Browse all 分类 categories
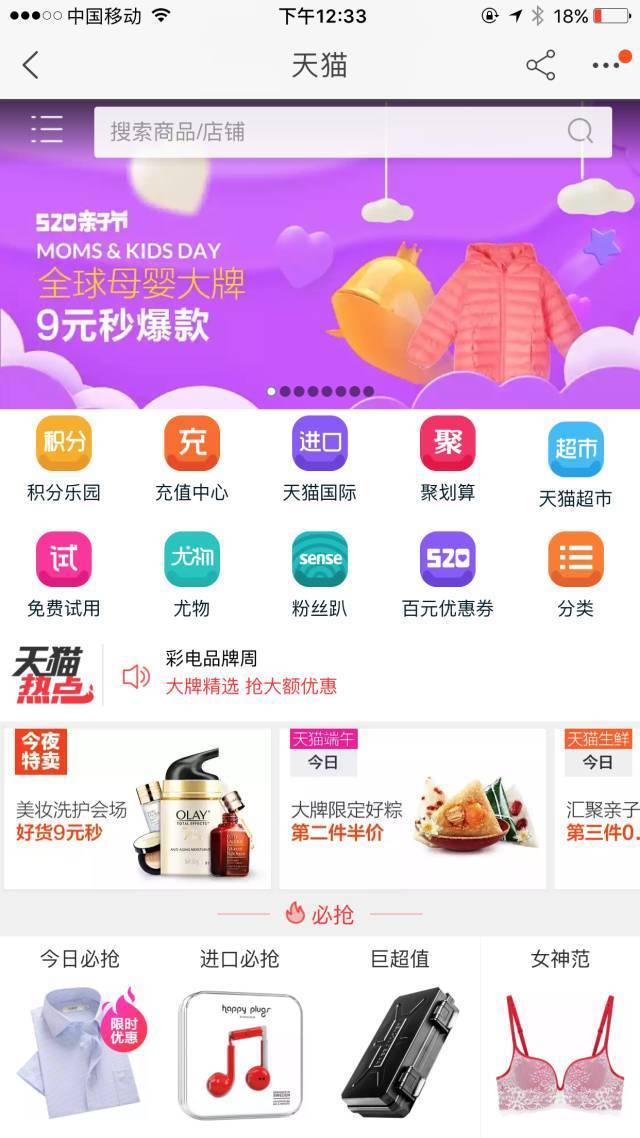The height and width of the screenshot is (1138, 640). [576, 575]
